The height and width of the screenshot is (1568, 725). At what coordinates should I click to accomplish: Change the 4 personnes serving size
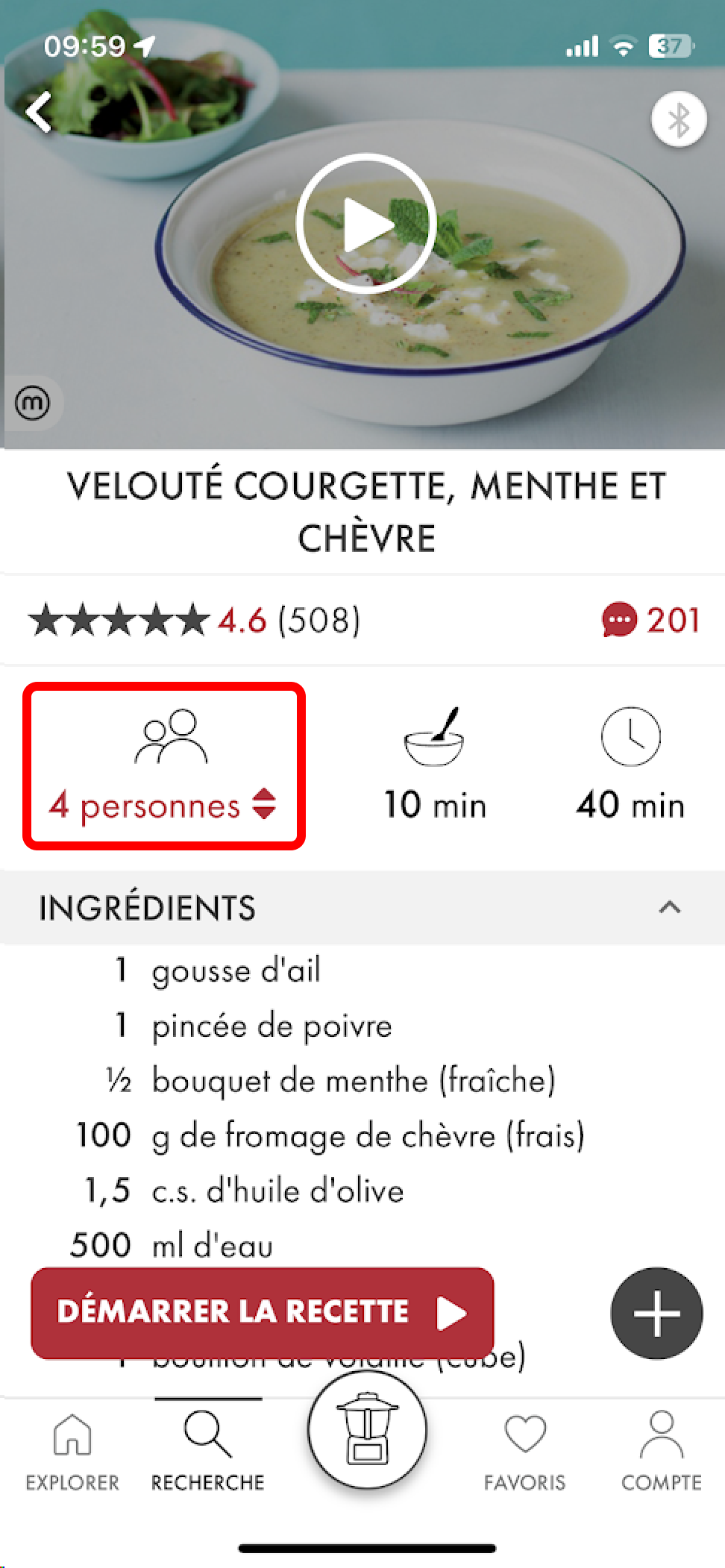coord(163,766)
